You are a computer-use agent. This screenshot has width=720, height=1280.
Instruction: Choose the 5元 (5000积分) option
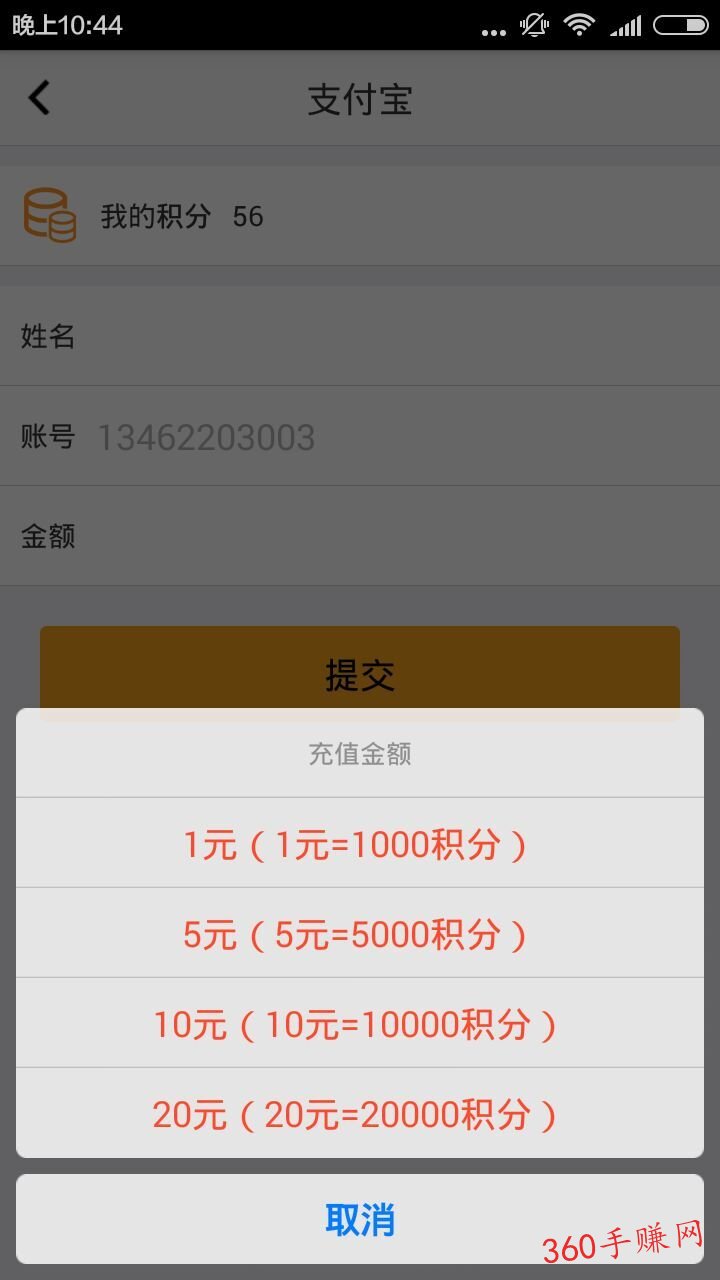pos(360,933)
